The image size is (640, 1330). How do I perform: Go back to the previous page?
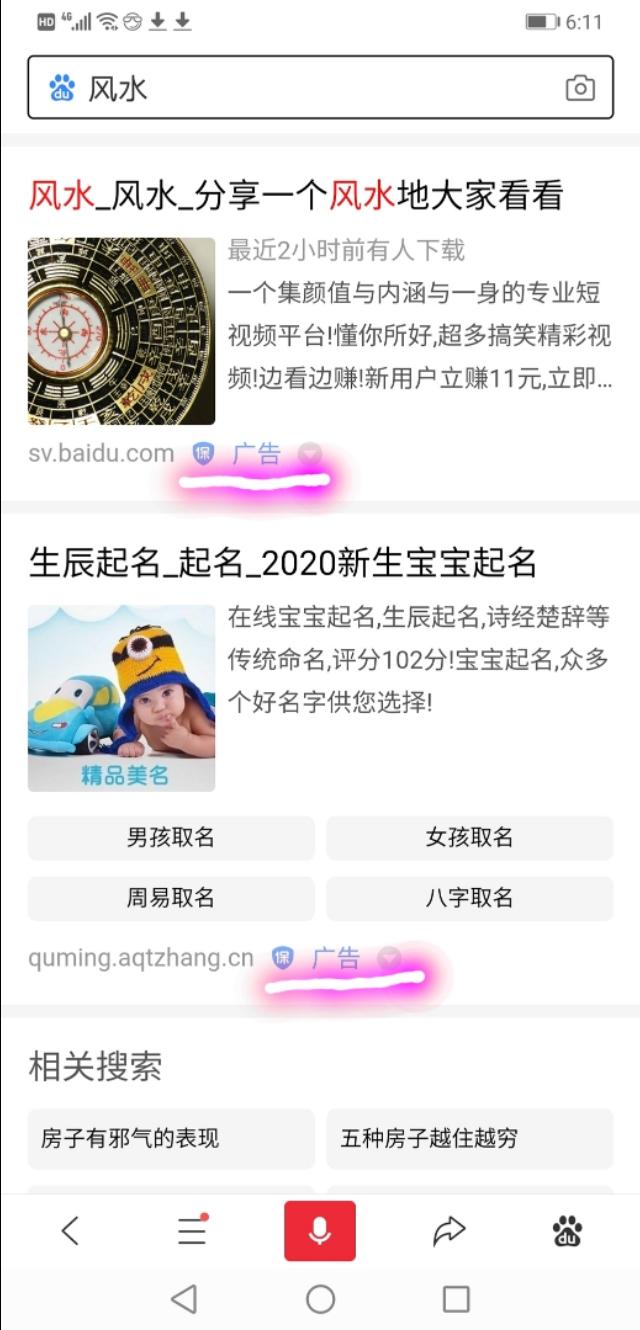click(x=70, y=1230)
